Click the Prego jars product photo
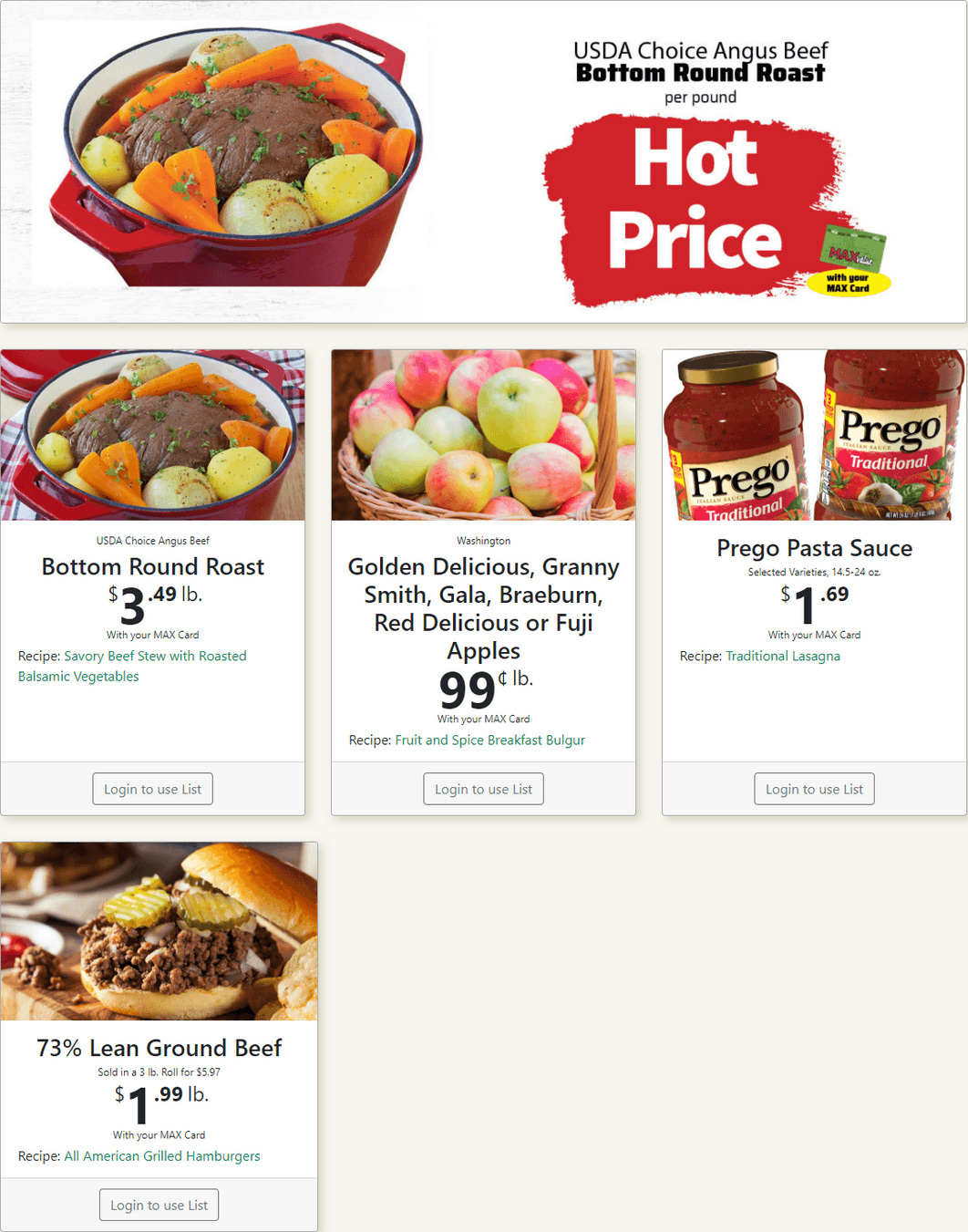The width and height of the screenshot is (968, 1232). (814, 434)
